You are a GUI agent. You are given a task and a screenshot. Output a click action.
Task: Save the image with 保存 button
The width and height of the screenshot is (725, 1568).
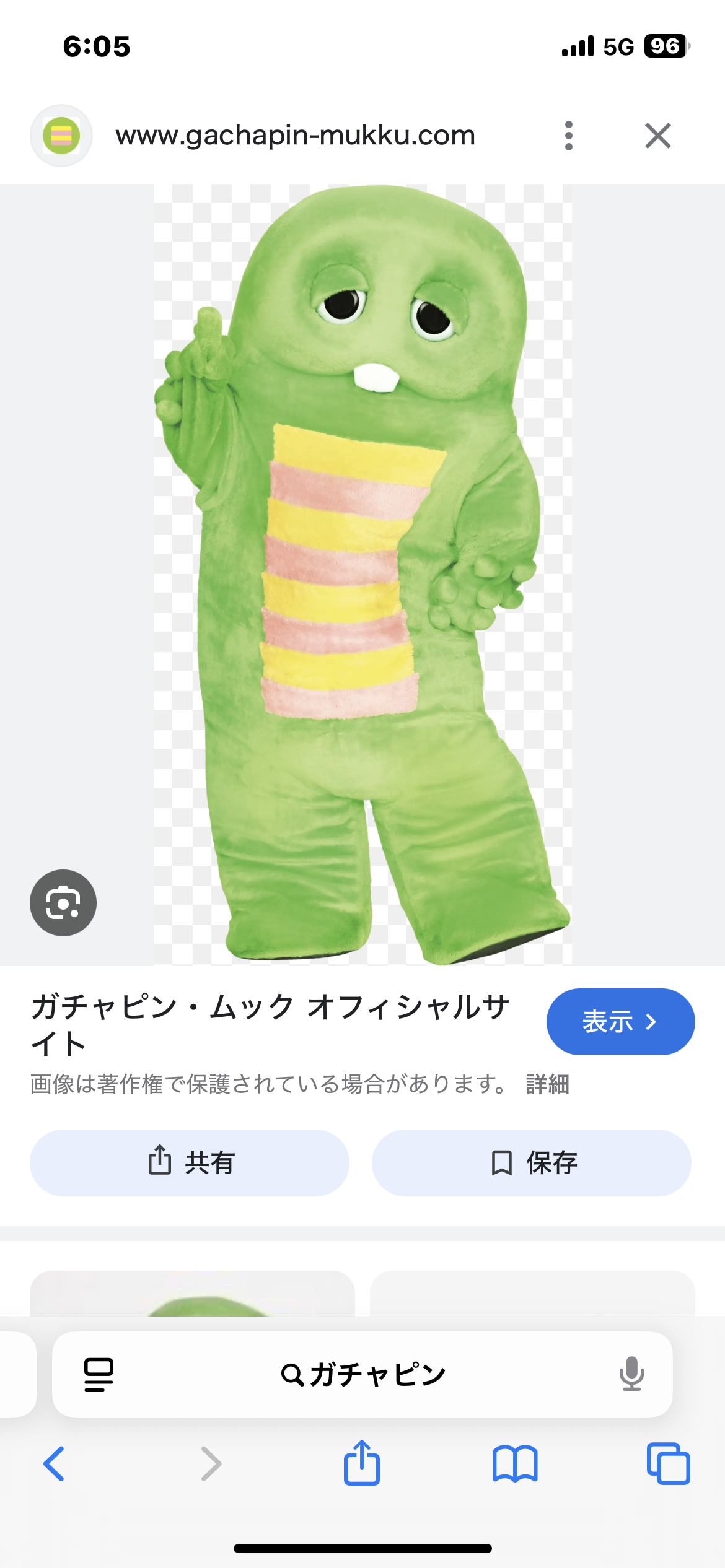click(x=532, y=1162)
